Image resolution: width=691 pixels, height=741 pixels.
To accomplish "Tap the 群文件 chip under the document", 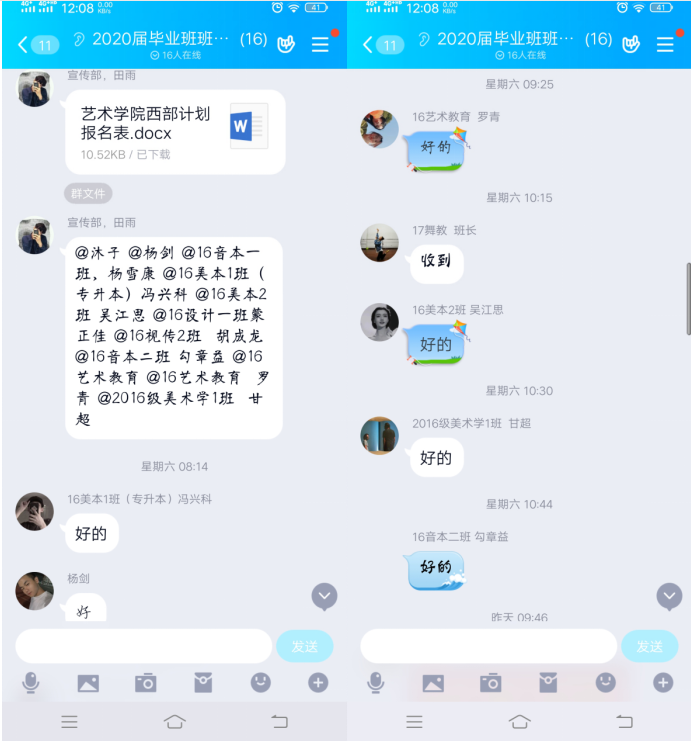I will point(89,193).
